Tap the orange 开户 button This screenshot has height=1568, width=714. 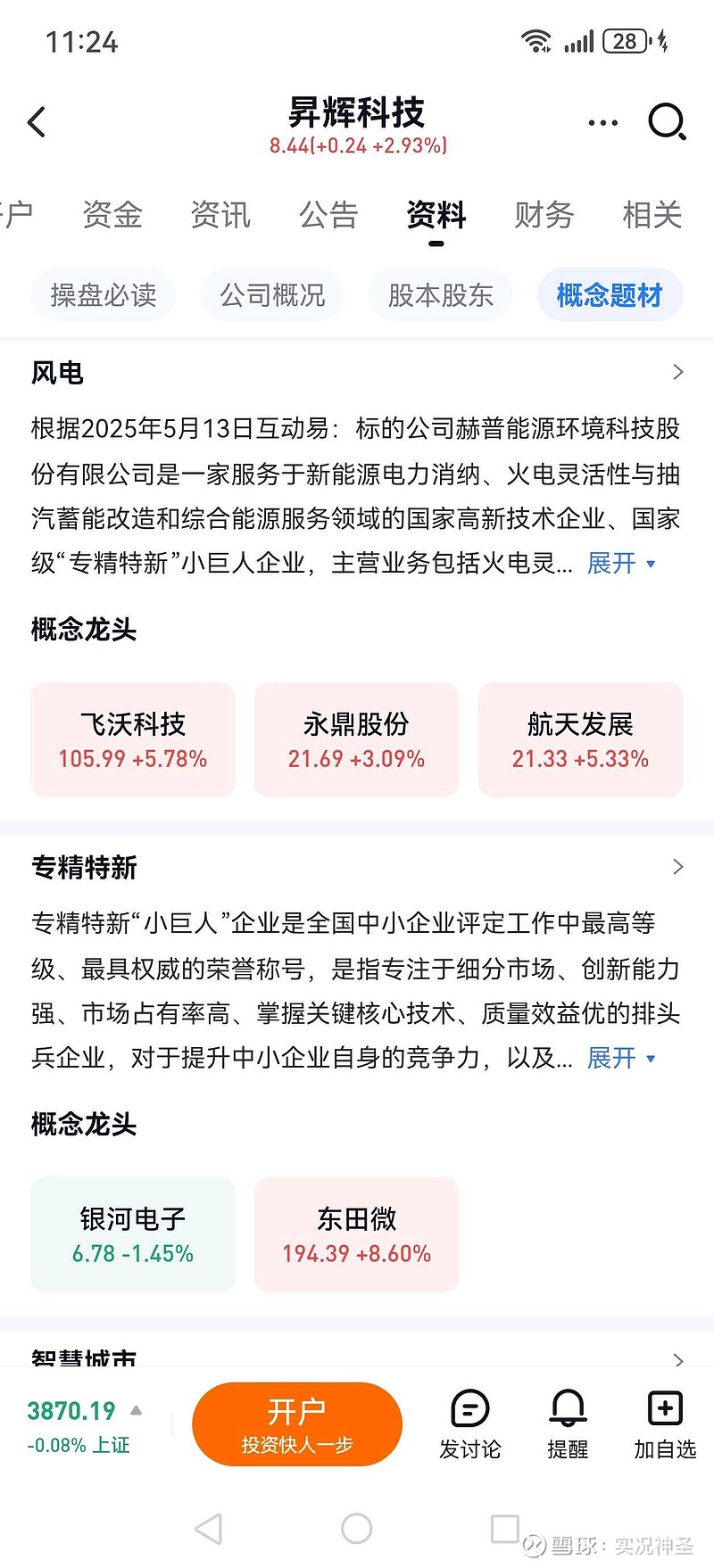coord(297,1424)
